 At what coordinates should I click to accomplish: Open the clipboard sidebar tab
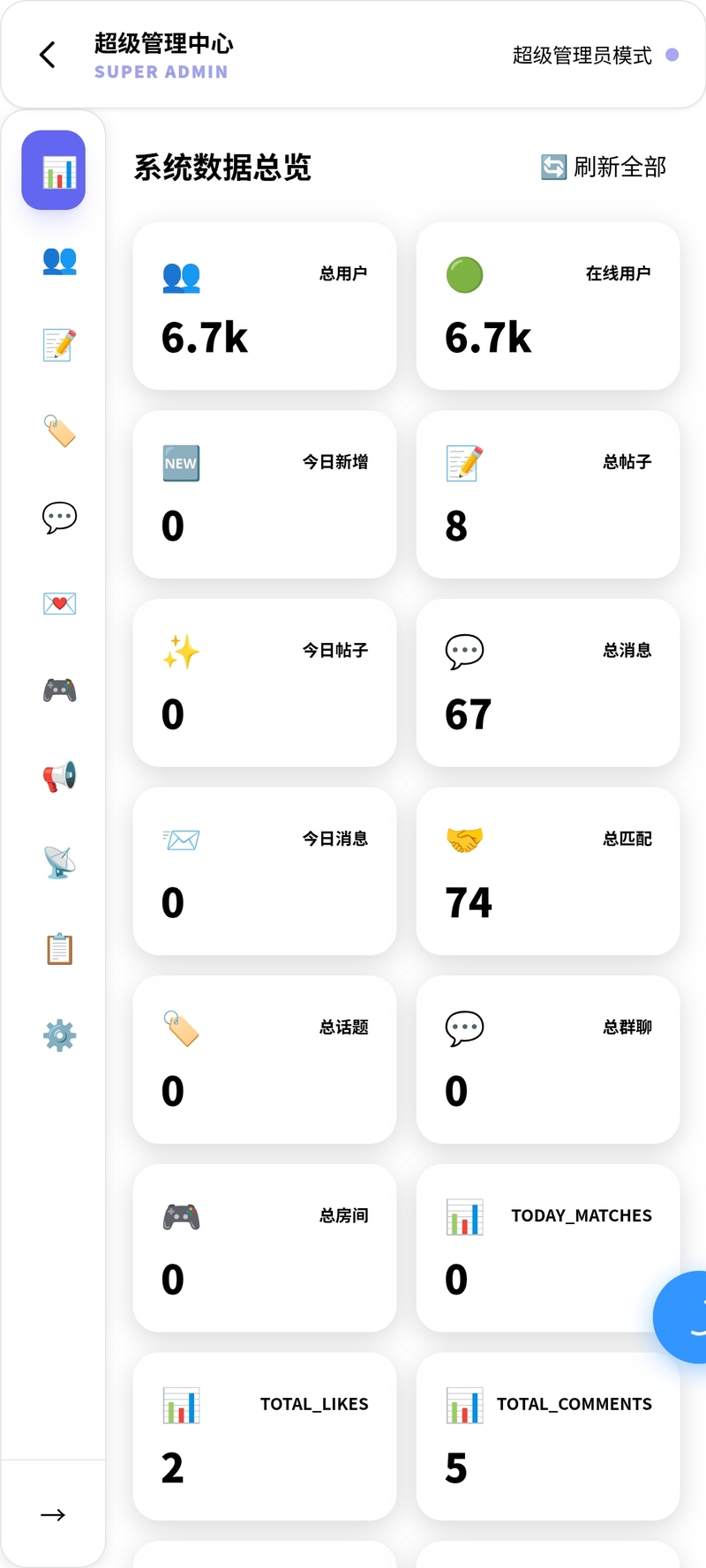(59, 949)
